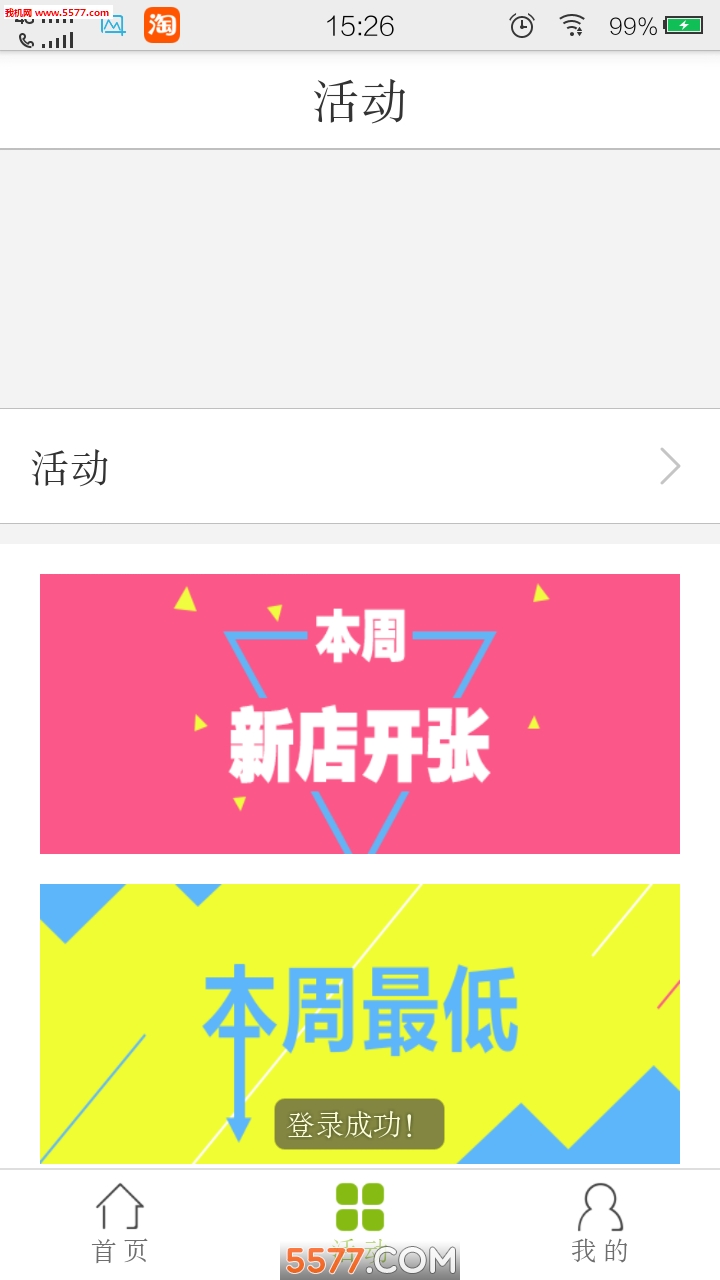720x1280 pixels.
Task: Tap the alarm clock icon in the status bar
Action: pyautogui.click(x=520, y=26)
